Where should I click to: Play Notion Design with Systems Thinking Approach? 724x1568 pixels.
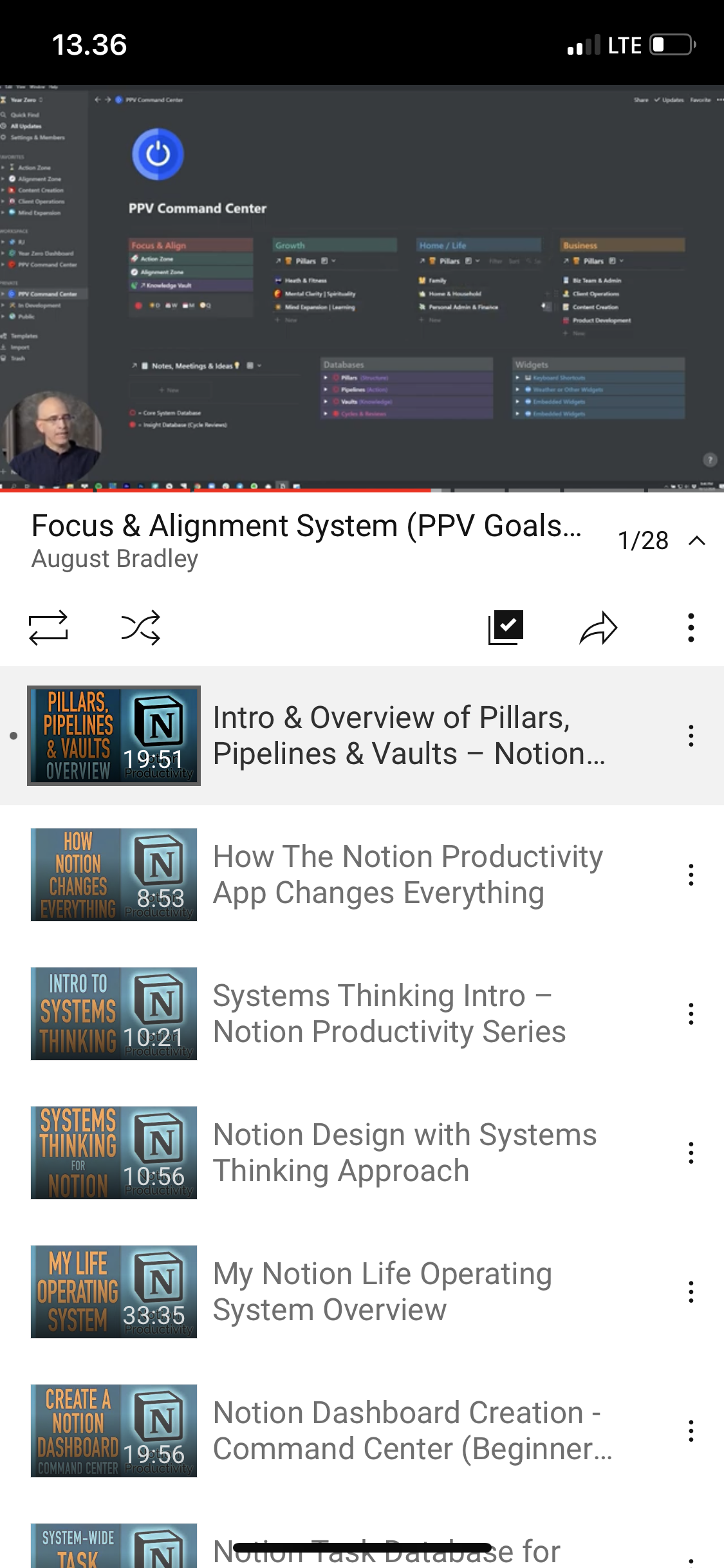click(362, 1153)
